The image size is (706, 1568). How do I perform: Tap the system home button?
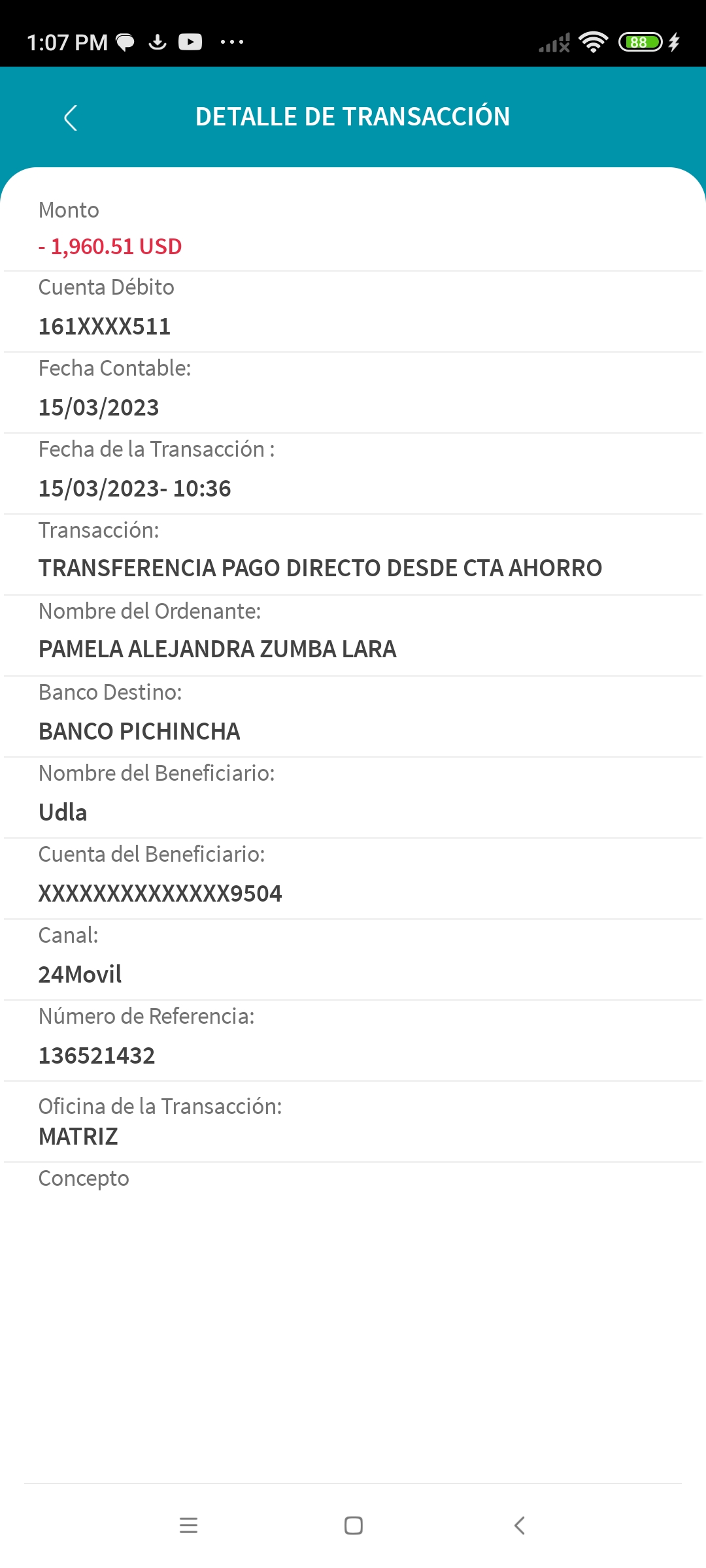click(x=353, y=1526)
